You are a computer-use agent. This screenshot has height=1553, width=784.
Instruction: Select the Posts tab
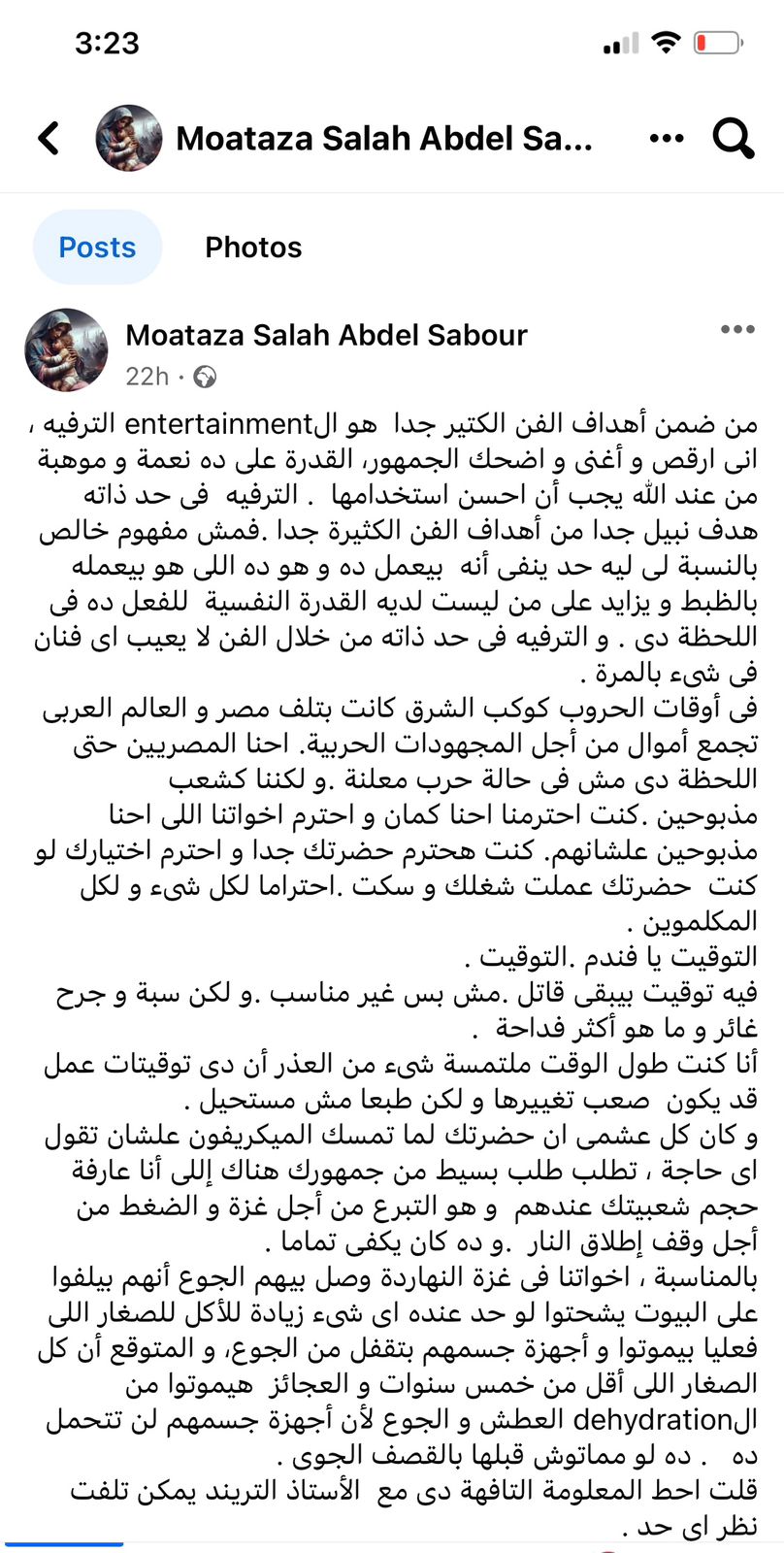point(97,248)
